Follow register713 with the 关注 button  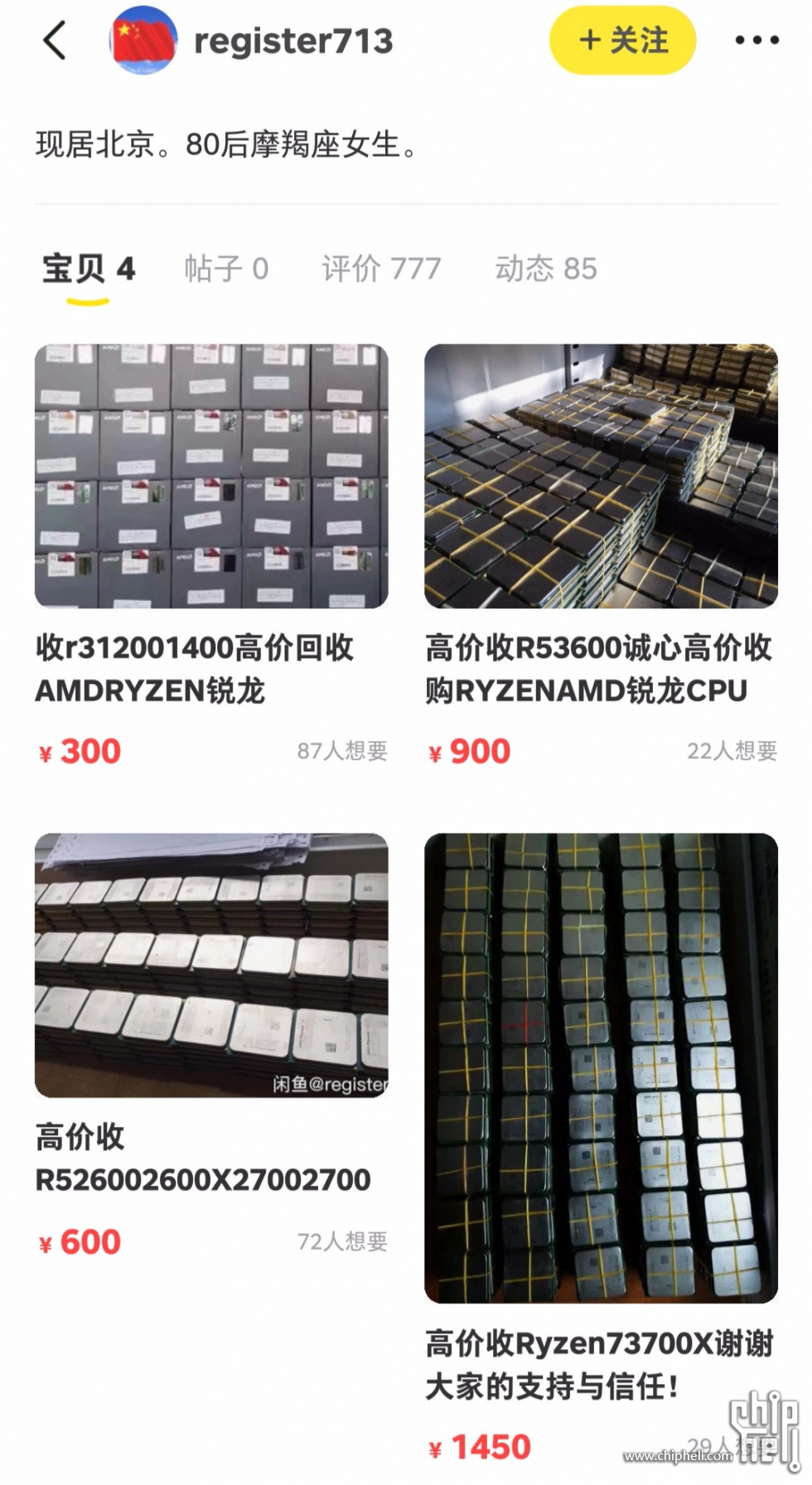[x=623, y=41]
